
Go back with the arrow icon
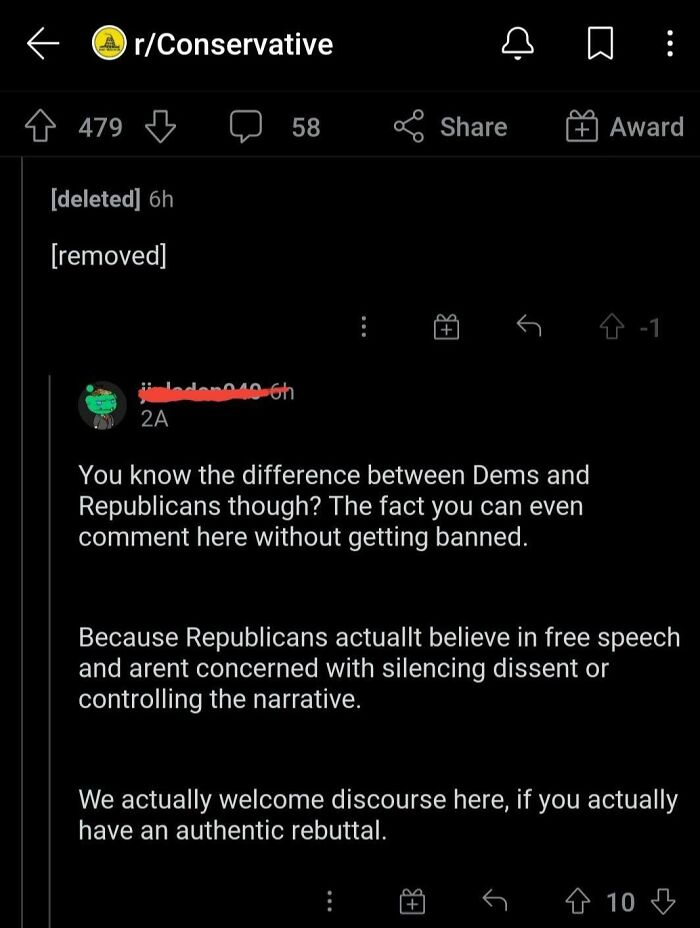click(x=43, y=44)
